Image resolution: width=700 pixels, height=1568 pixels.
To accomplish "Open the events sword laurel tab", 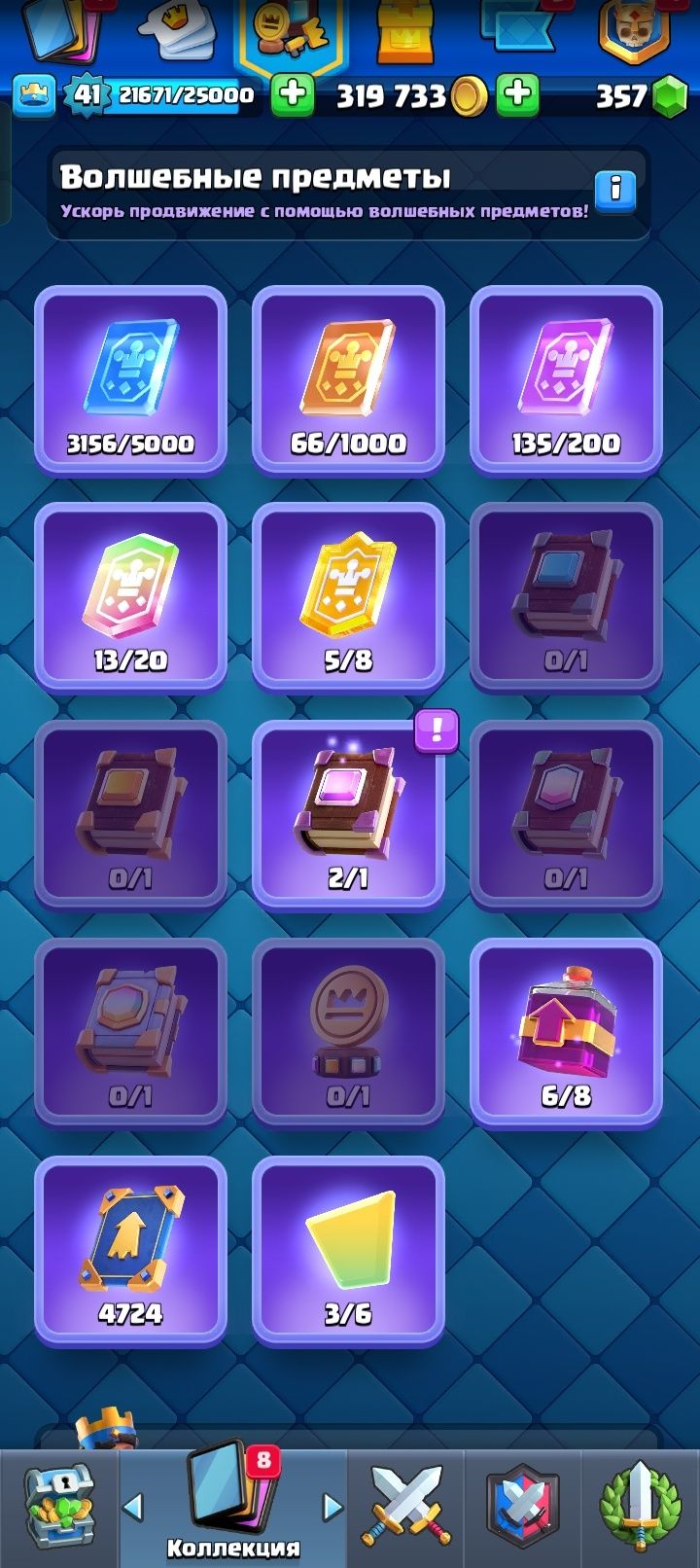I will point(640,1508).
